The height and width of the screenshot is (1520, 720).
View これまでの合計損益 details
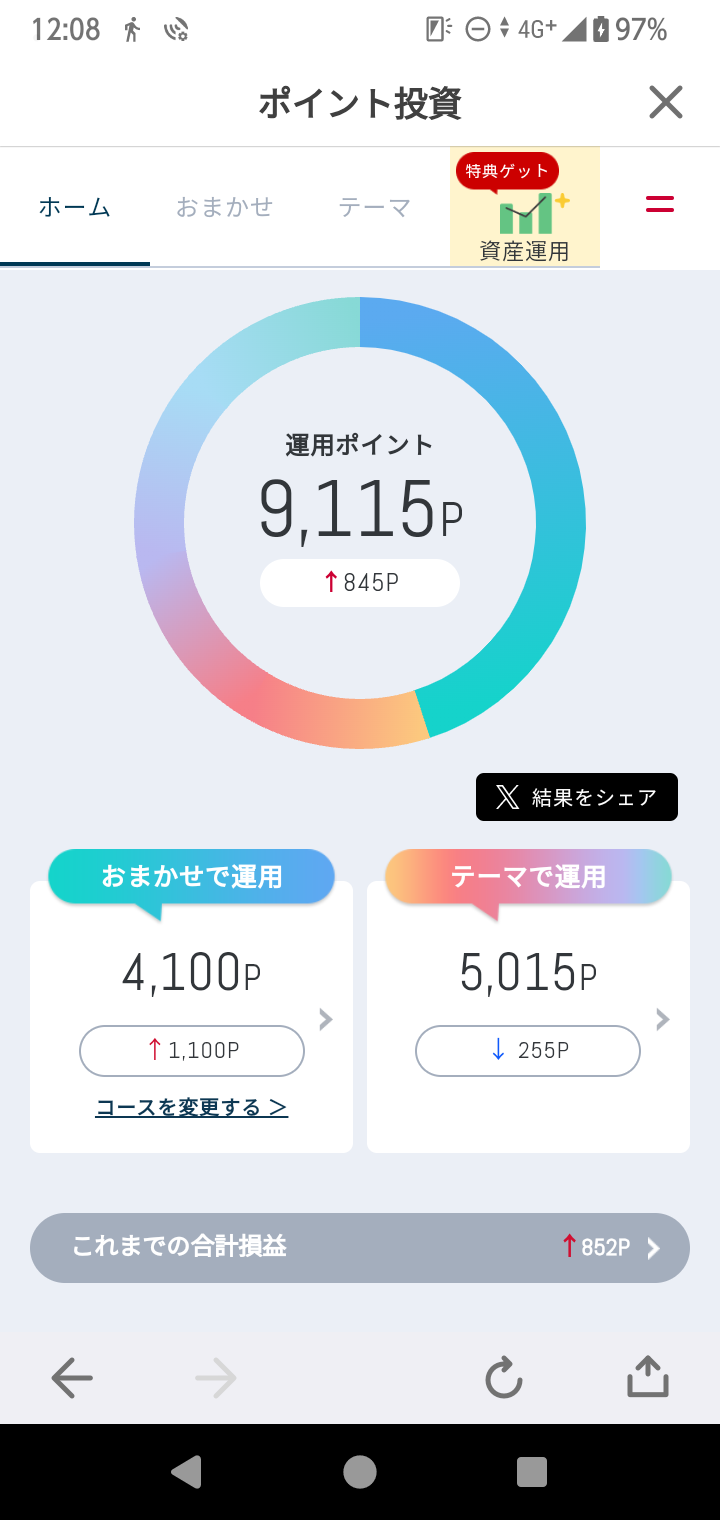tap(360, 1247)
